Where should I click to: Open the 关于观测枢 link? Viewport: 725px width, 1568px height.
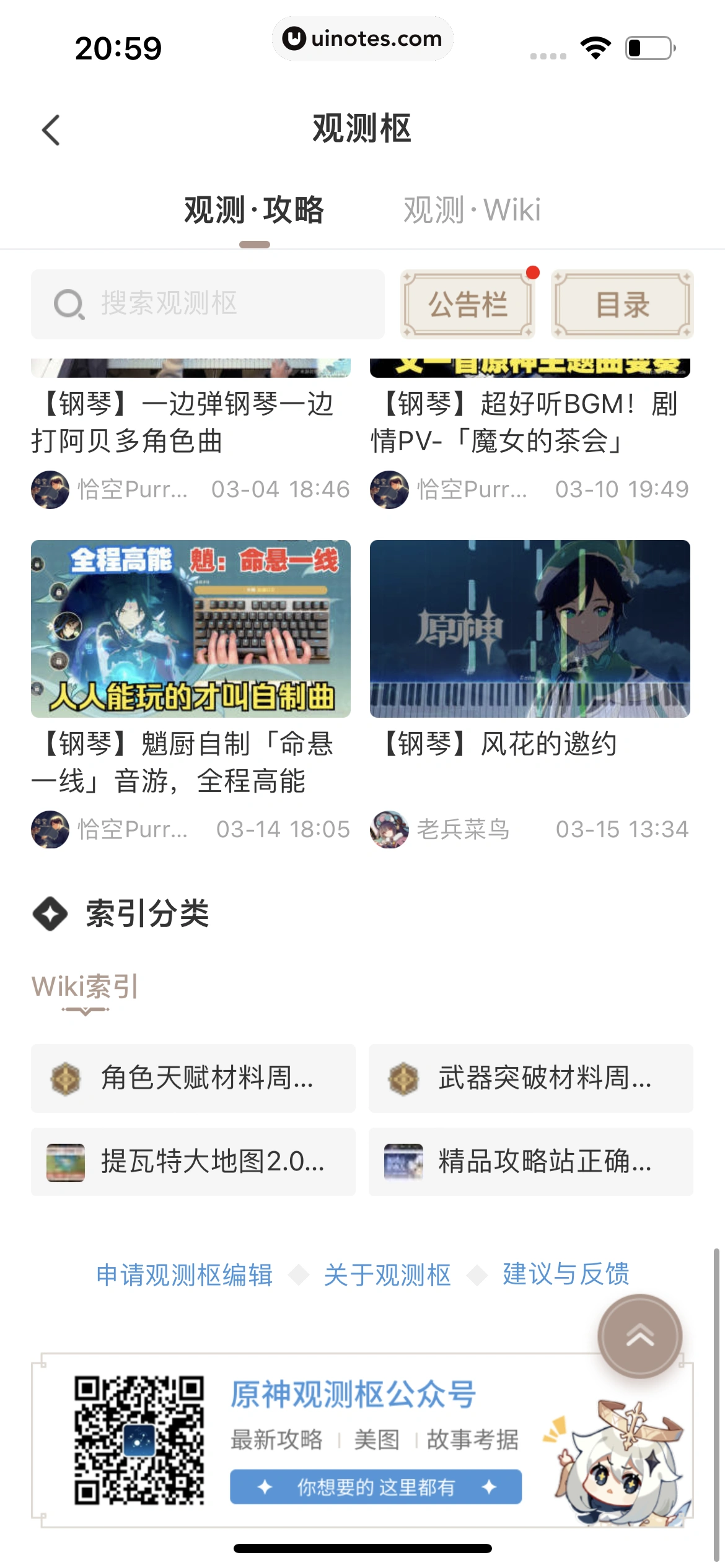(387, 1275)
